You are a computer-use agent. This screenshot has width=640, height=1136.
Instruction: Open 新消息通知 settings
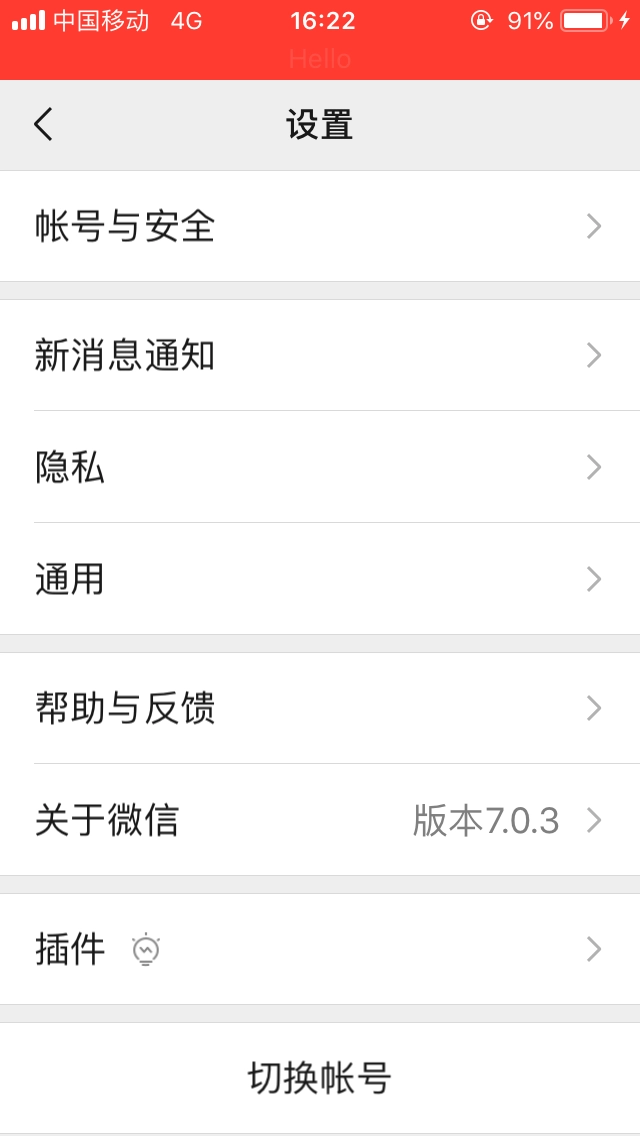point(320,355)
